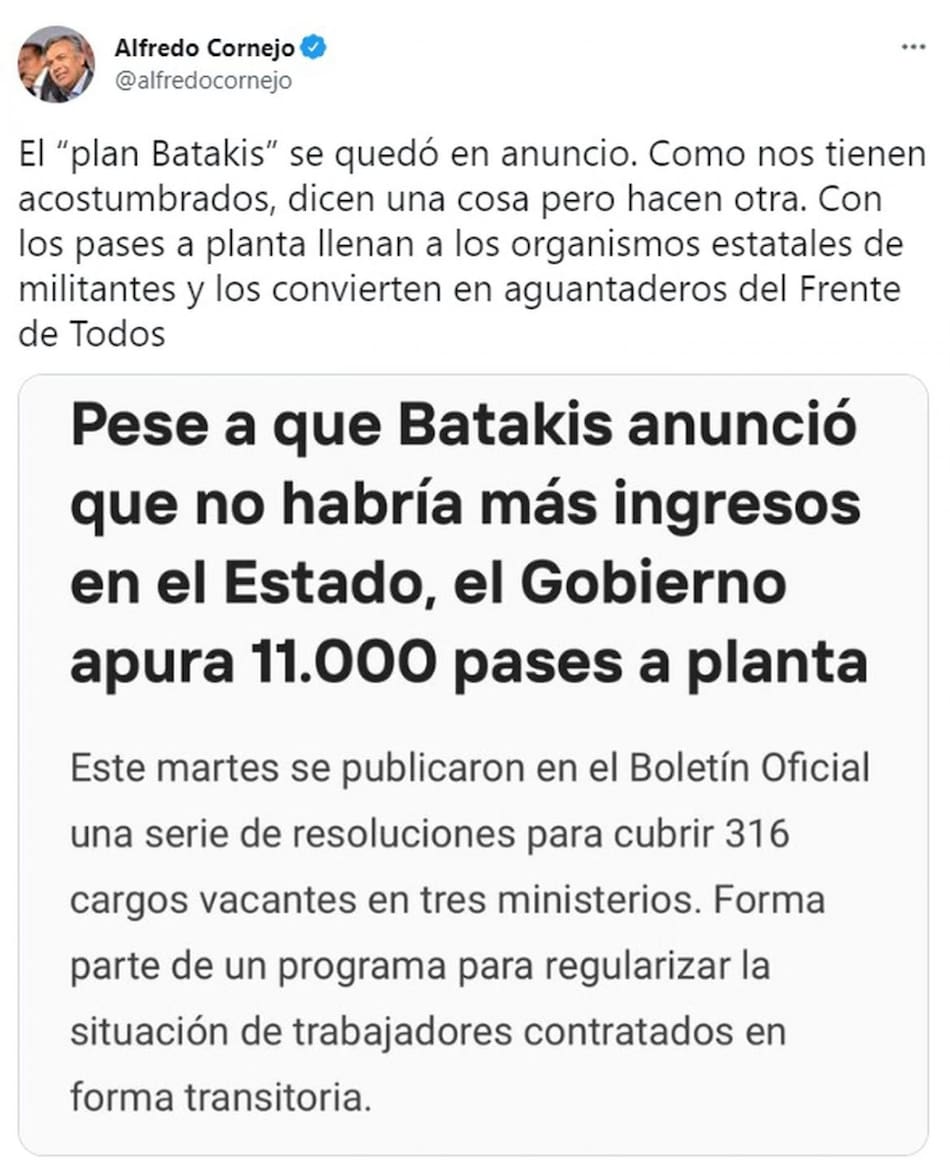The height and width of the screenshot is (1170, 950).
Task: Open Alfredo Cornejo's profile picture
Action: click(x=56, y=65)
